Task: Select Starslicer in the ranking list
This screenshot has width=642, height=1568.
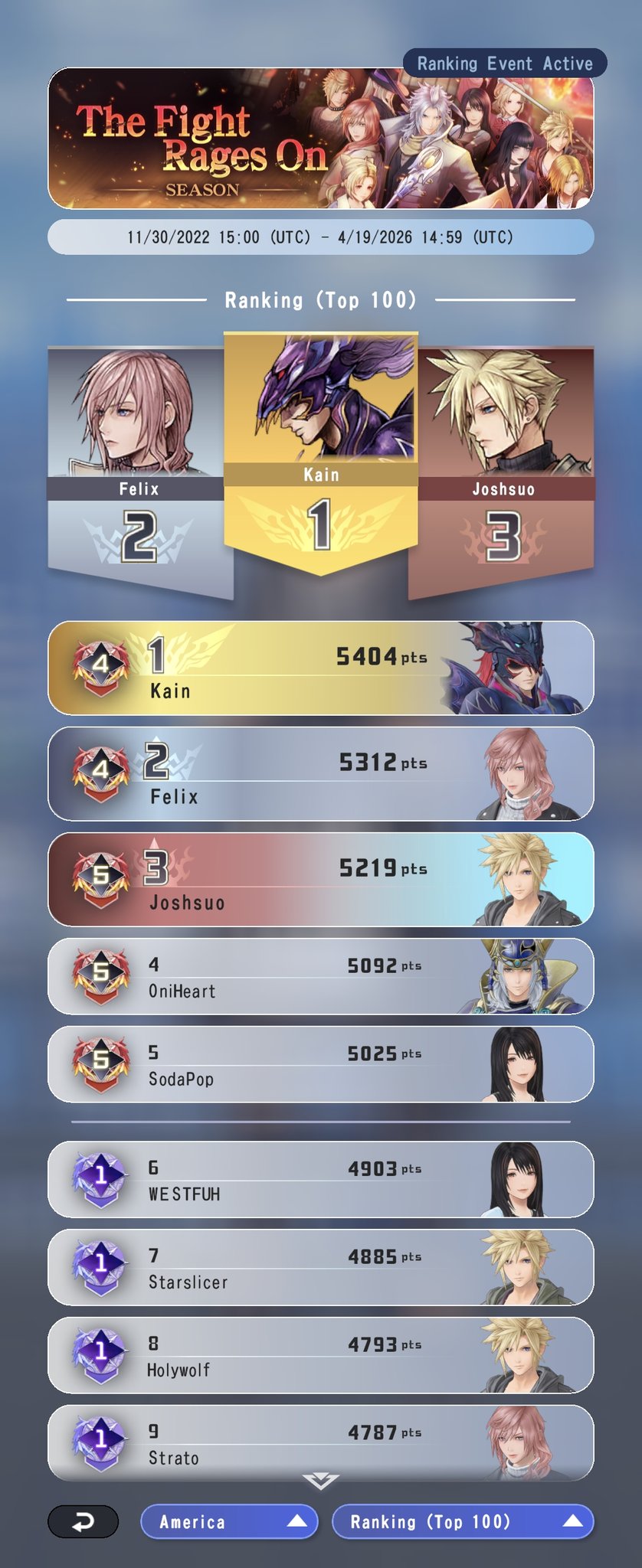Action: (320, 1268)
